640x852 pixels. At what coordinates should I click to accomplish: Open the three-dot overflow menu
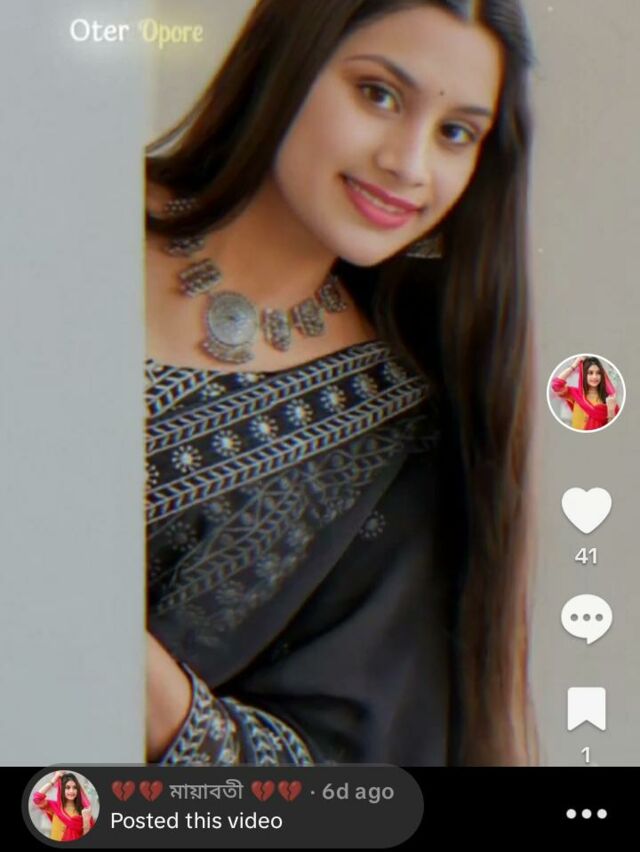tap(586, 813)
